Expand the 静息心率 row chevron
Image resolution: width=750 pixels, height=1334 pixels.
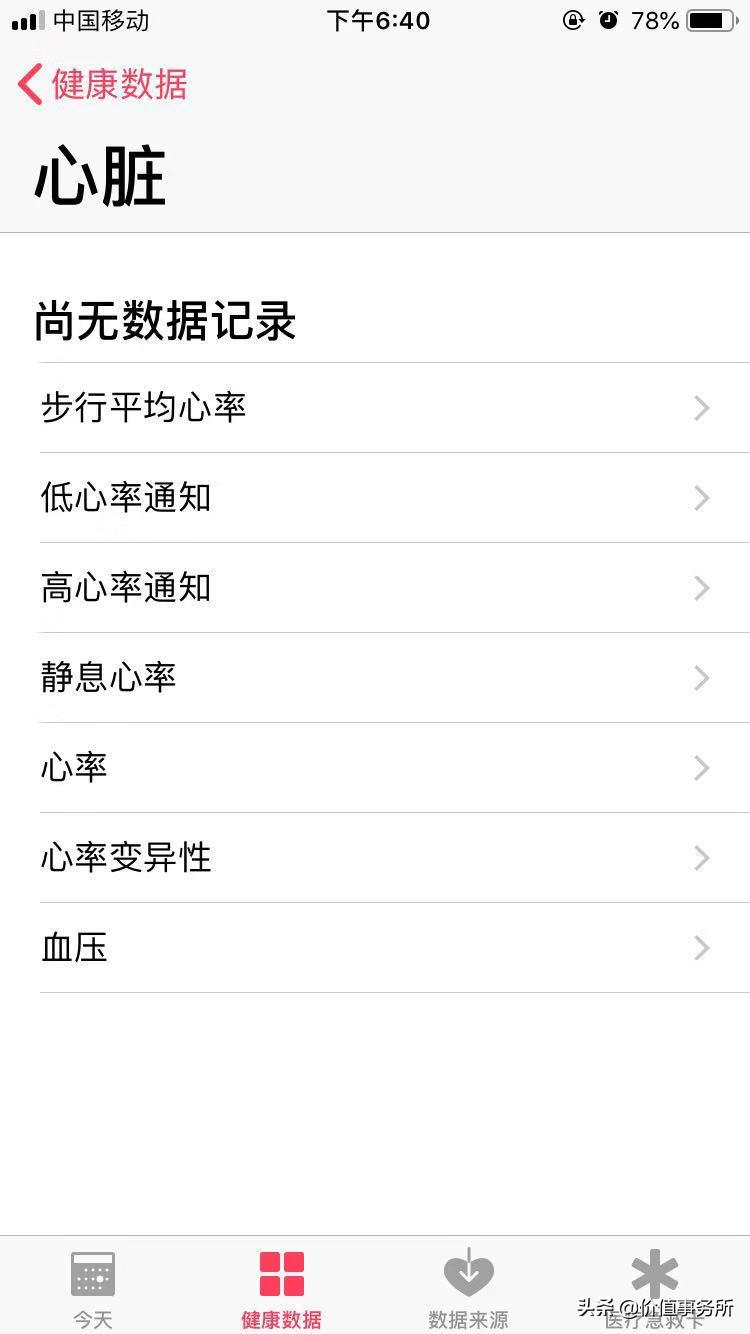701,678
